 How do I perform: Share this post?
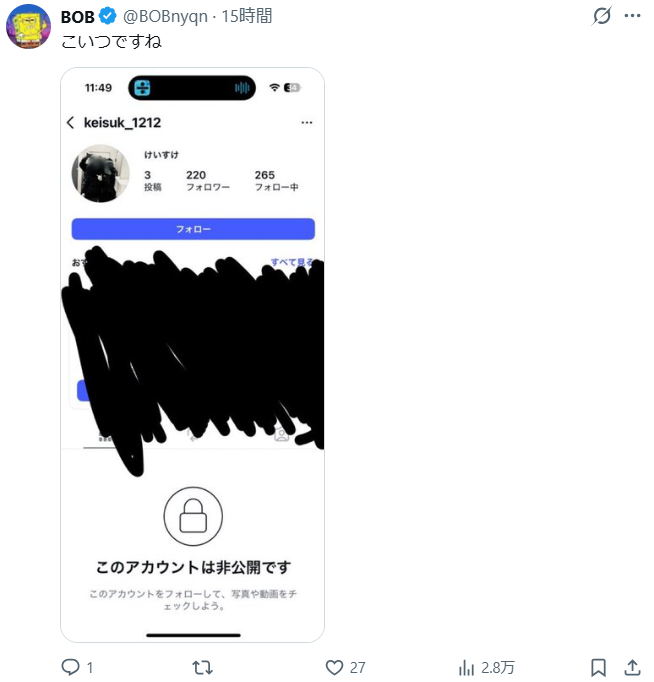[632, 667]
